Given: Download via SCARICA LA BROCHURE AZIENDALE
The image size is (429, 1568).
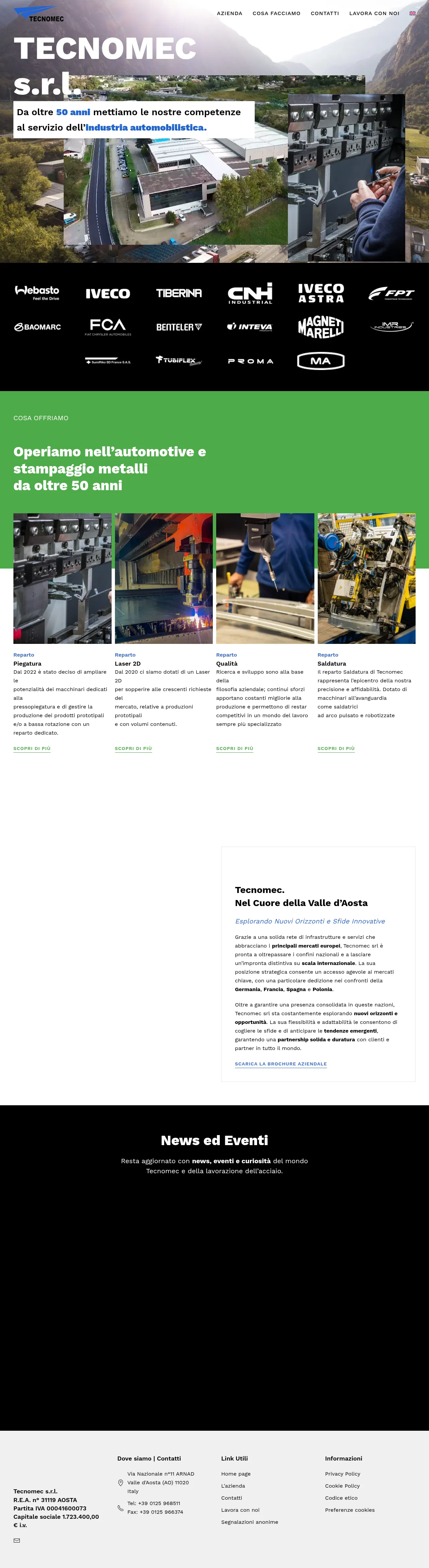Looking at the screenshot, I should coord(280,1063).
